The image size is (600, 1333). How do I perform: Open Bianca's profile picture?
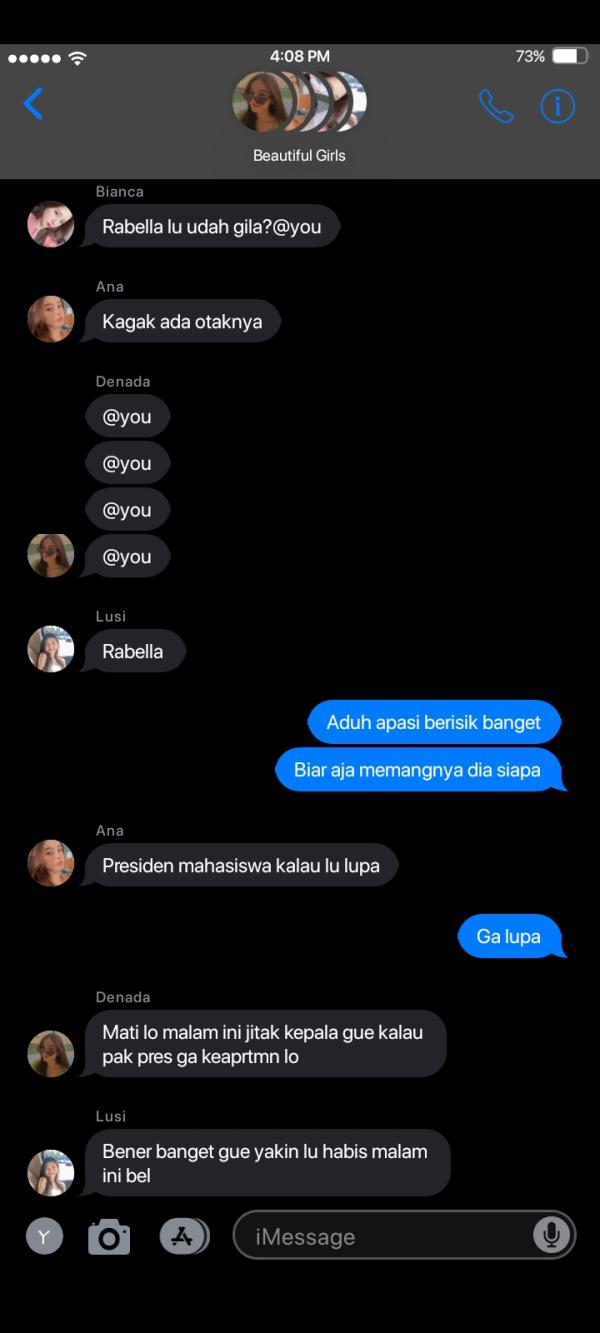point(50,224)
